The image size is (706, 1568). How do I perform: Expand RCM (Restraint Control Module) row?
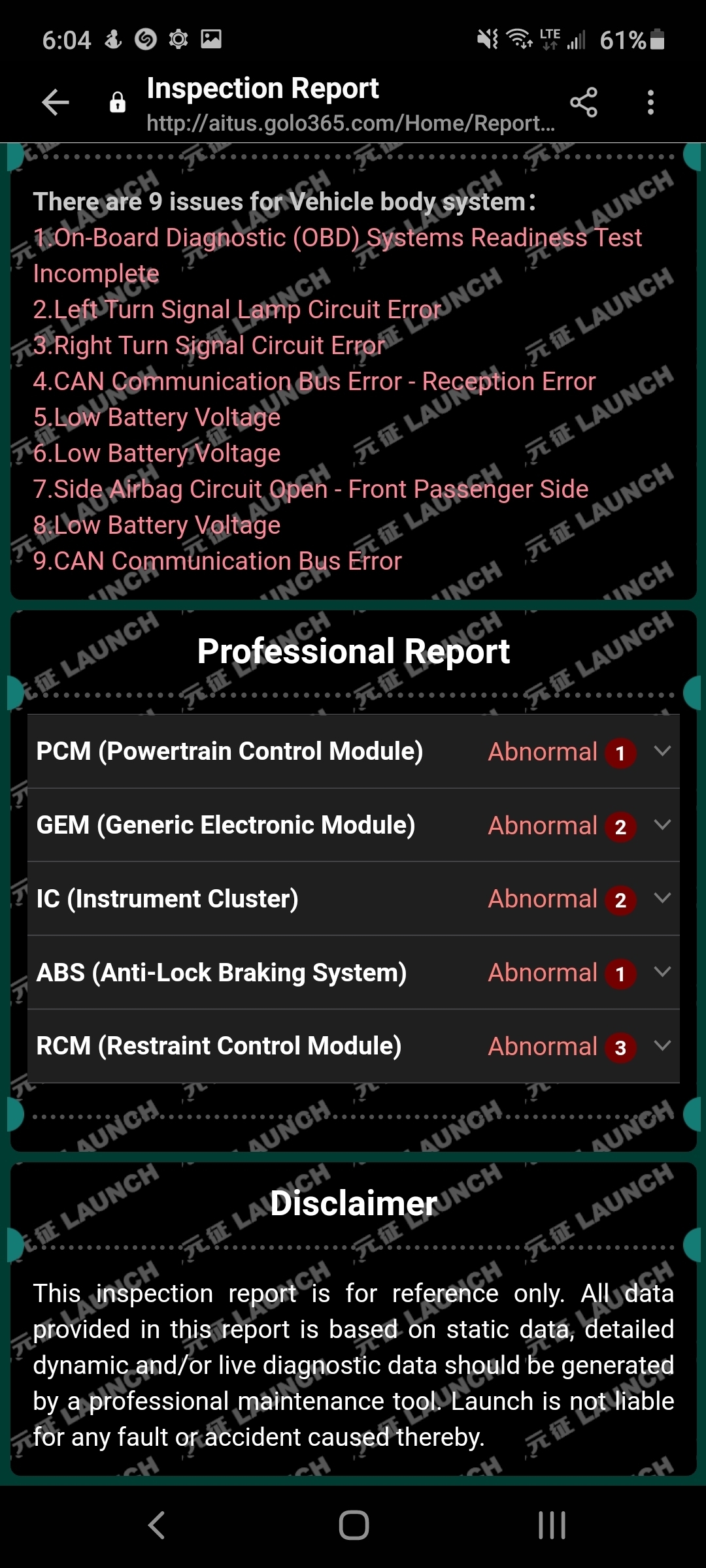[x=662, y=1046]
